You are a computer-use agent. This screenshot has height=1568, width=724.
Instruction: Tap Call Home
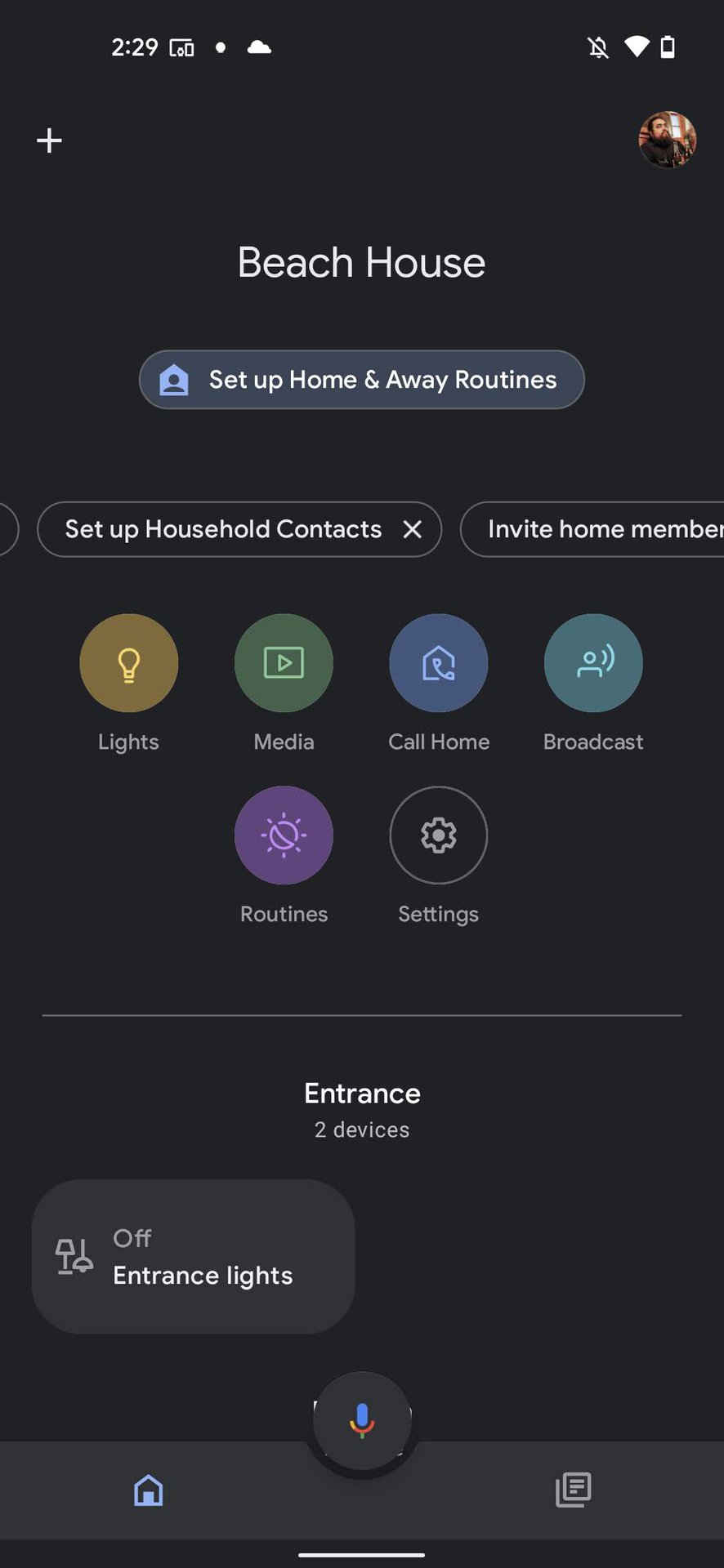tap(439, 663)
